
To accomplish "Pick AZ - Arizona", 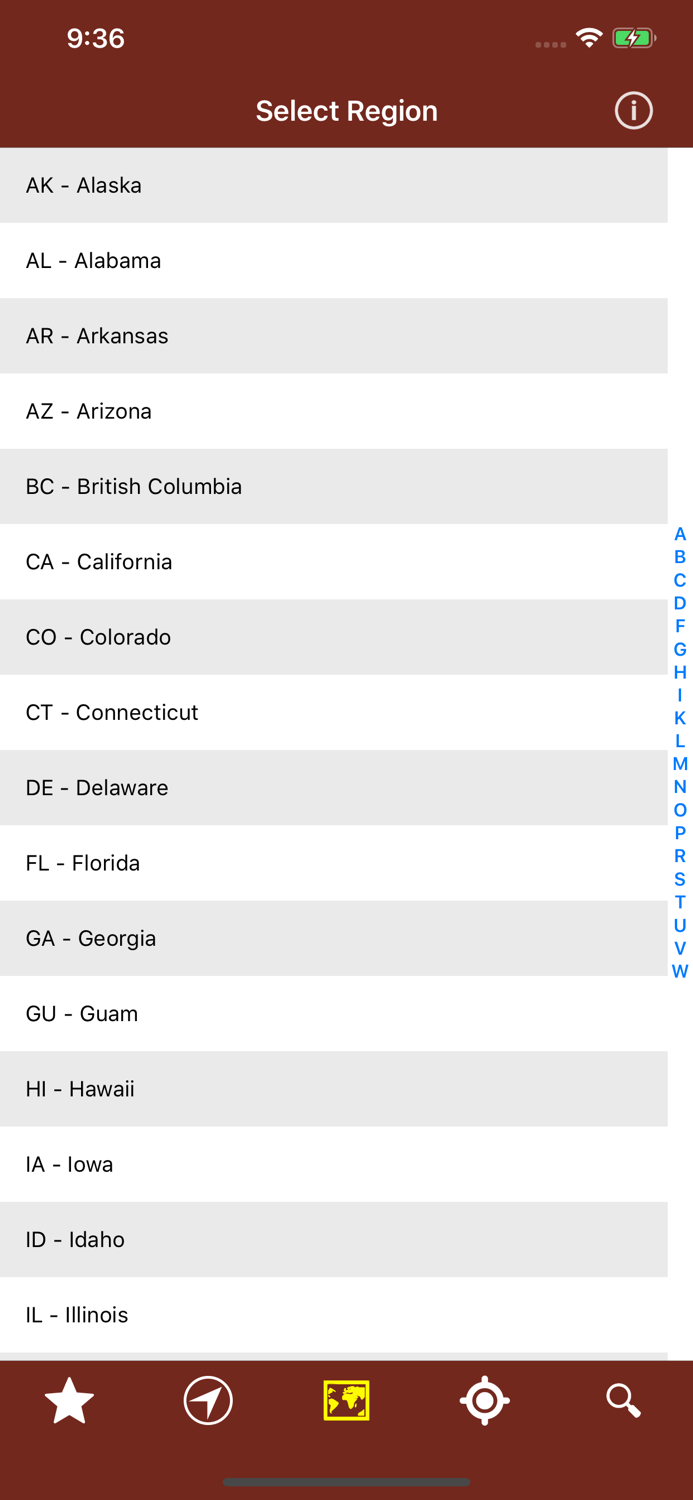I will (334, 411).
